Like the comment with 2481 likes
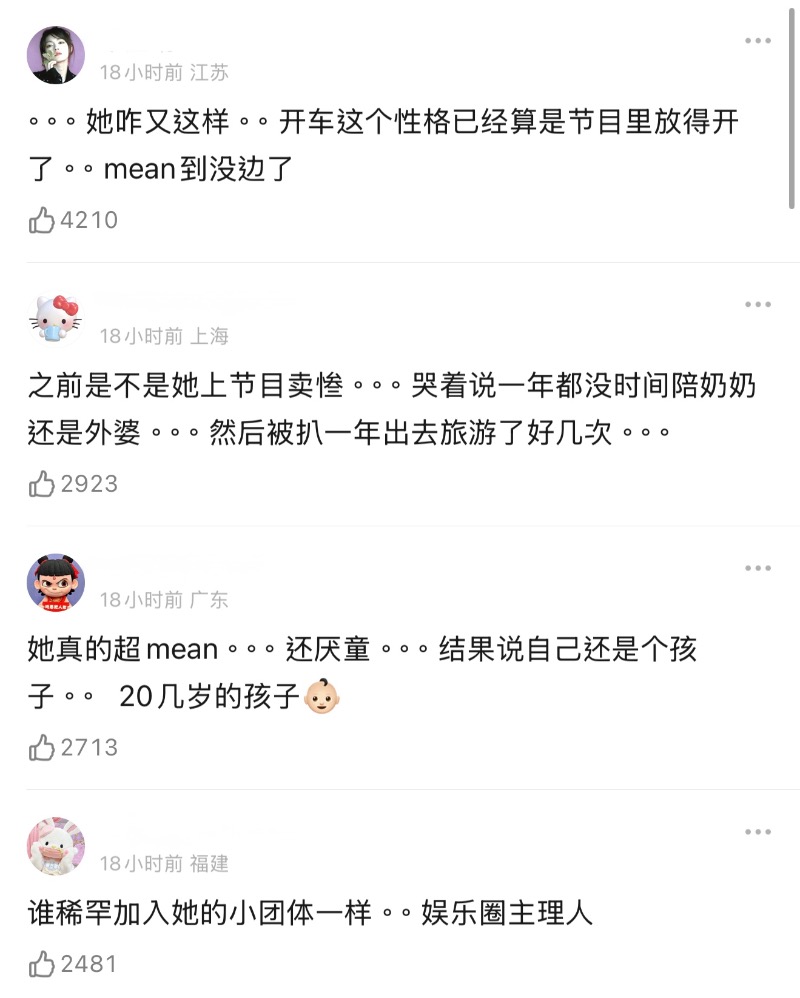This screenshot has width=800, height=998. pyautogui.click(x=42, y=964)
